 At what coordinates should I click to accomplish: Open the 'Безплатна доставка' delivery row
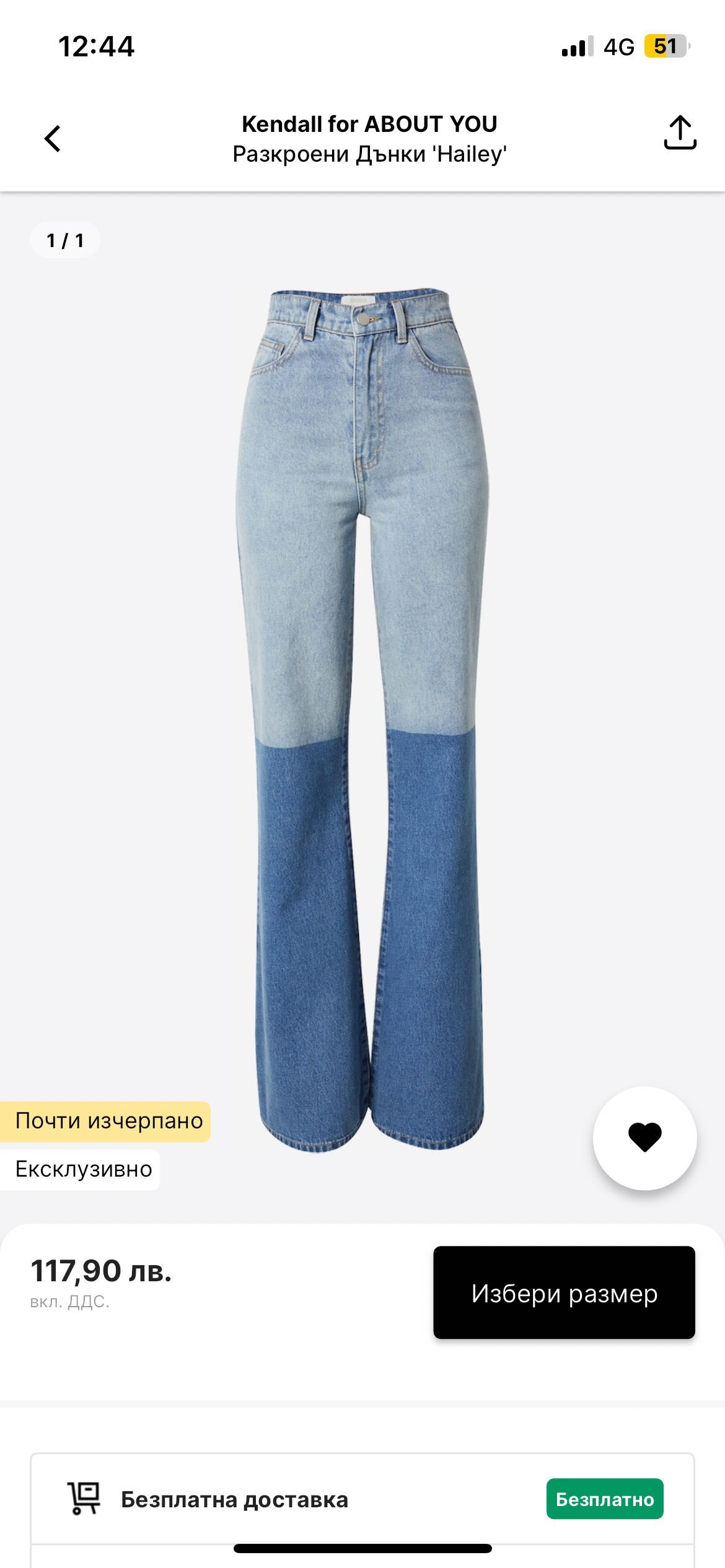pos(362,1499)
